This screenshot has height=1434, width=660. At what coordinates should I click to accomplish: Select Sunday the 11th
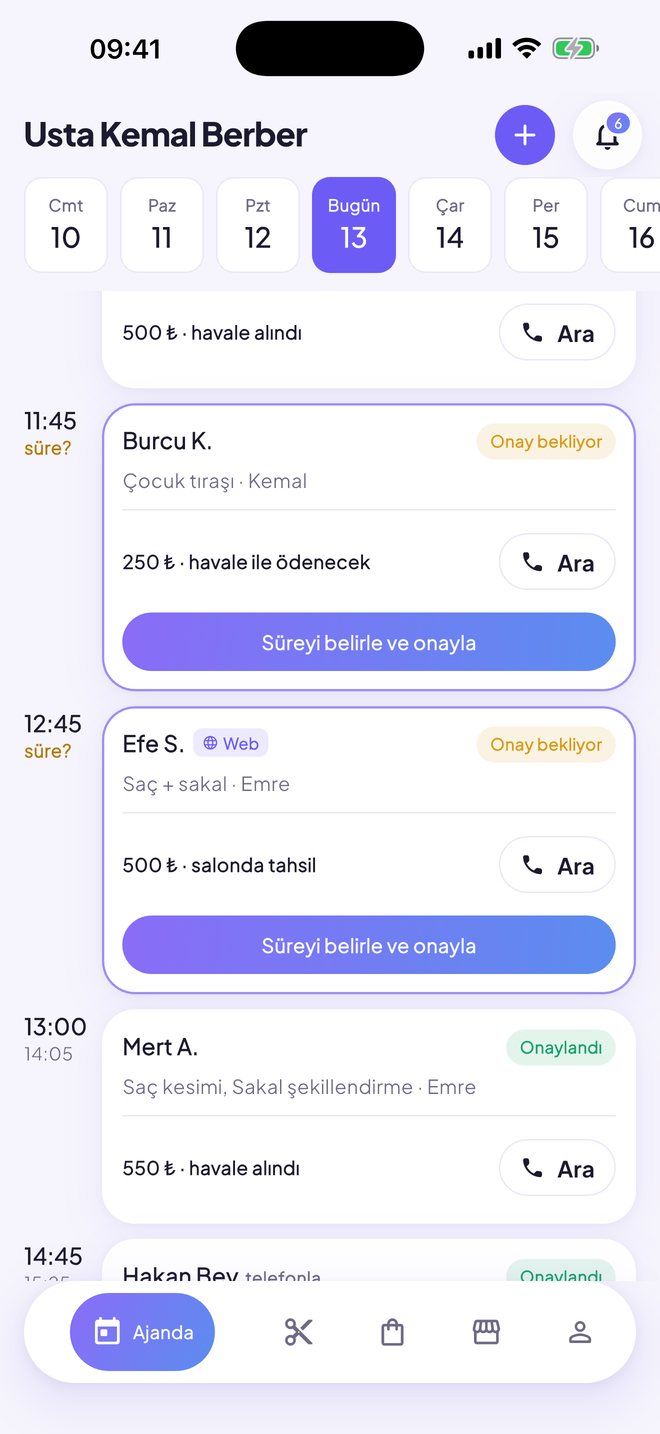click(162, 225)
